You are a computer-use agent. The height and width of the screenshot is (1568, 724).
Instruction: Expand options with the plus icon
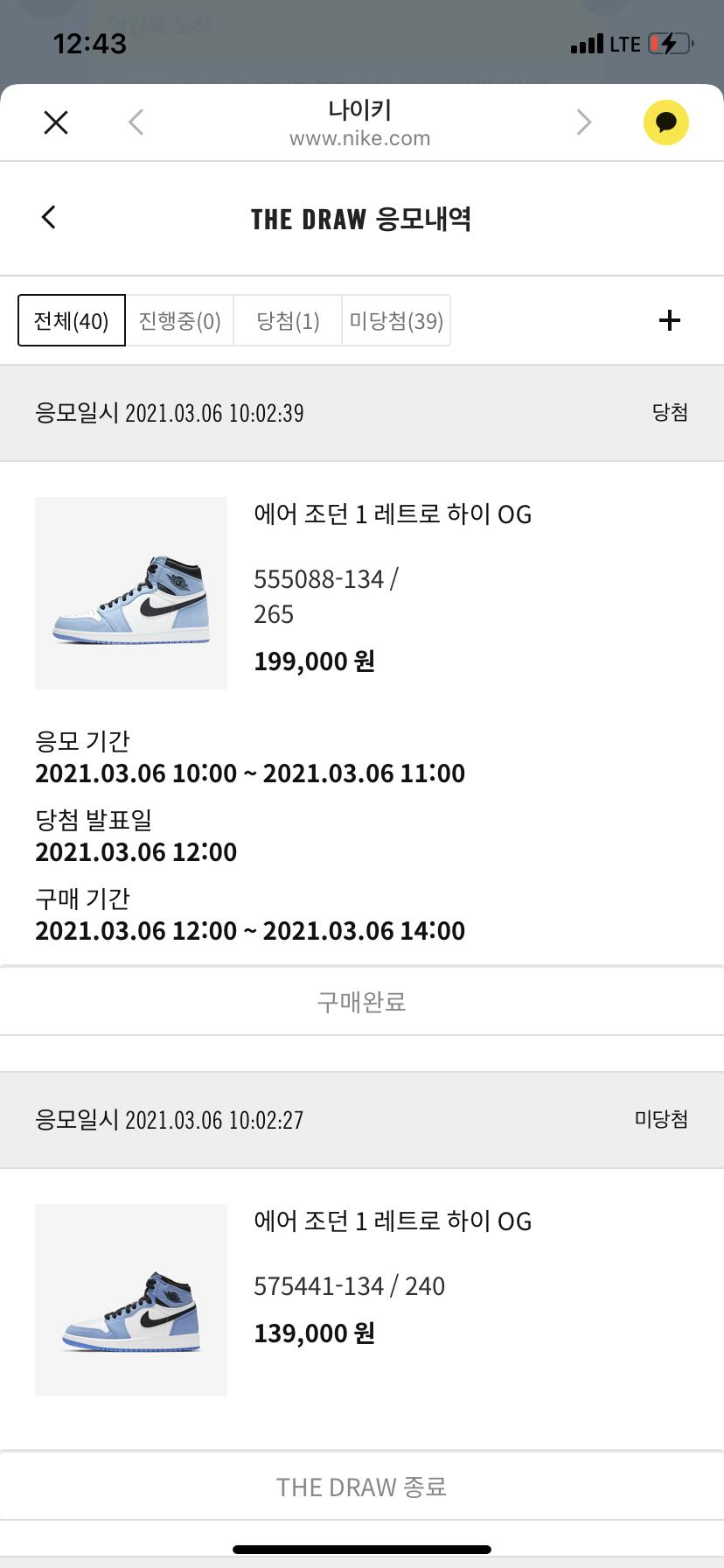tap(670, 320)
